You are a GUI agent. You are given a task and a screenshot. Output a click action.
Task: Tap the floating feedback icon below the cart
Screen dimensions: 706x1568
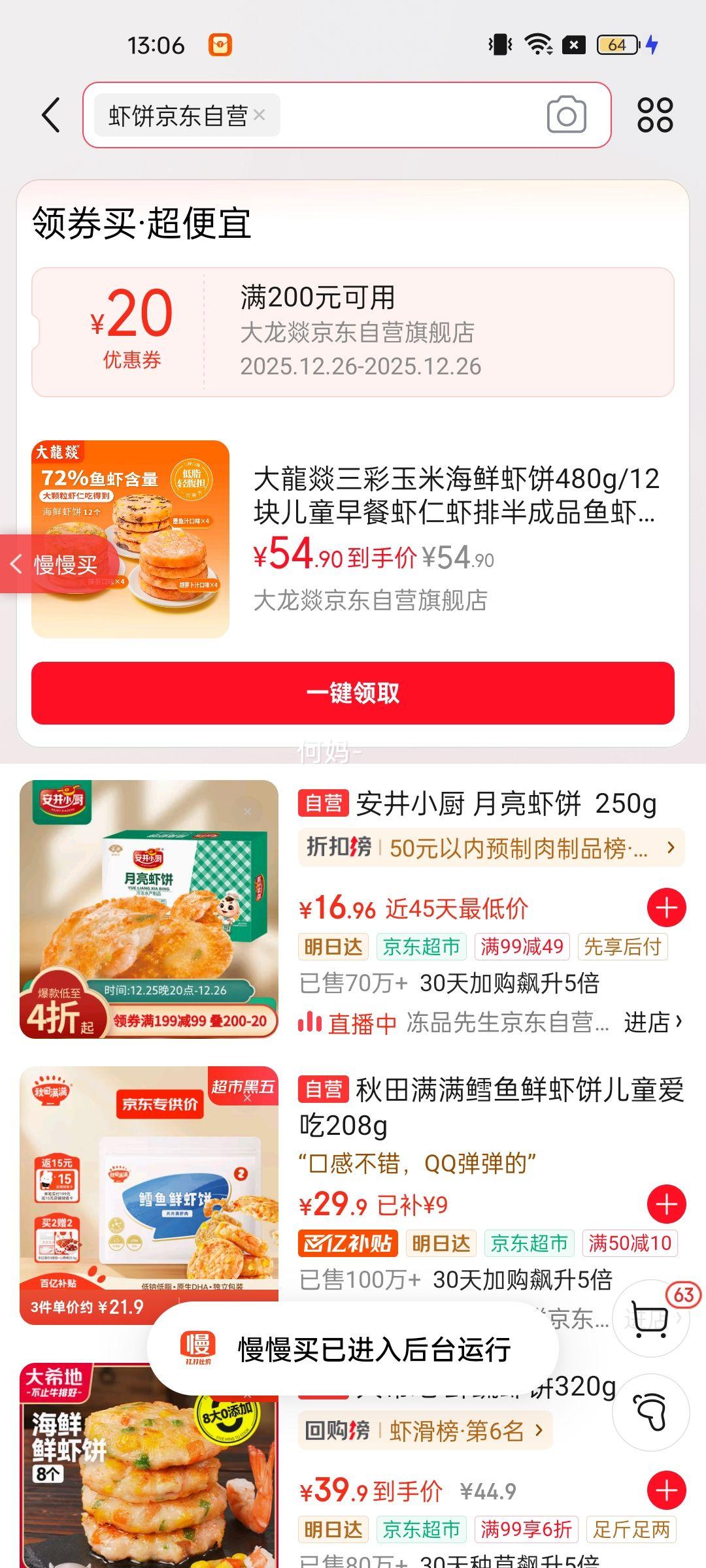pyautogui.click(x=651, y=1413)
